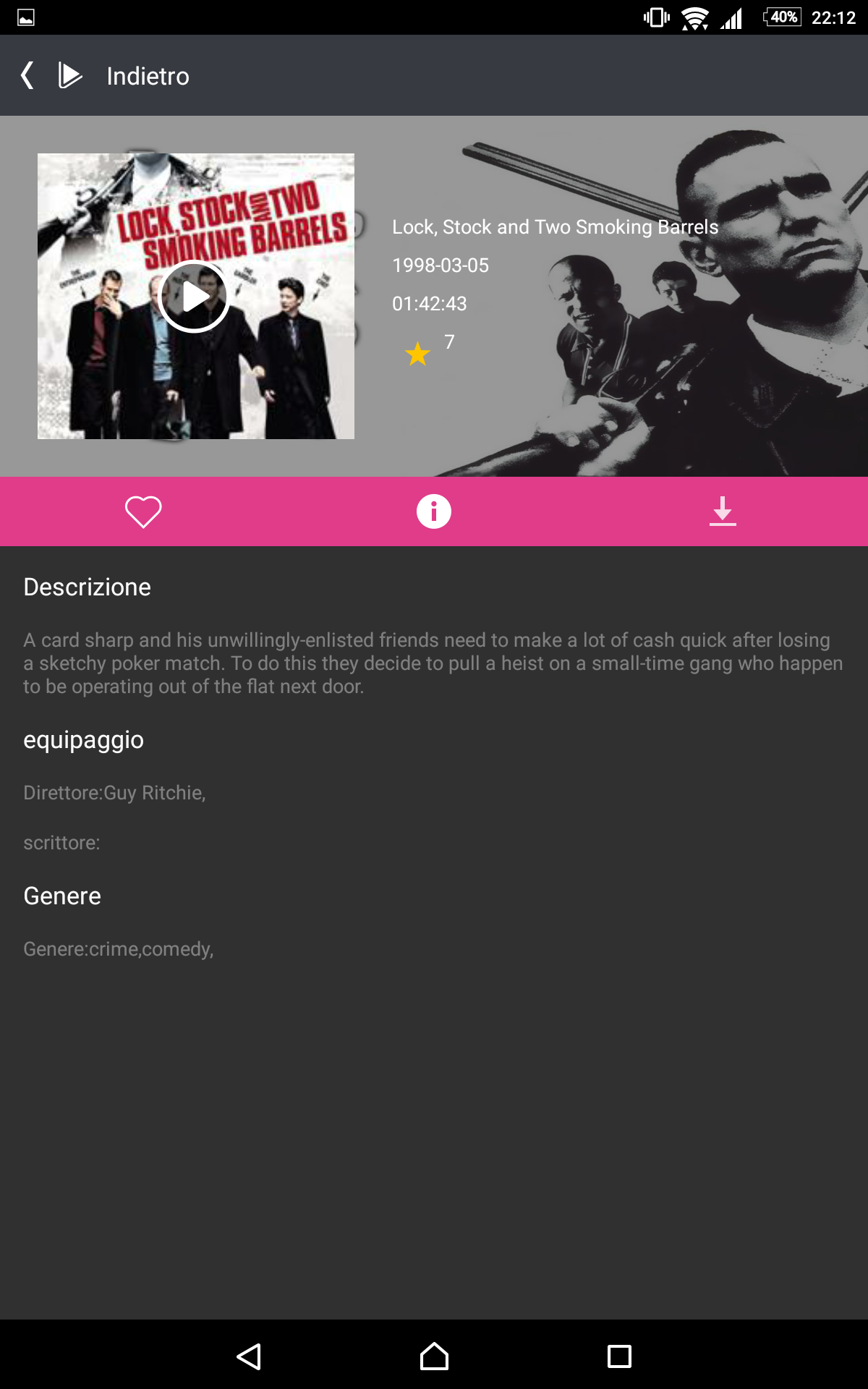Screen dimensions: 868x1389
Task: Tap the Indietro back arrow
Action: click(x=27, y=75)
